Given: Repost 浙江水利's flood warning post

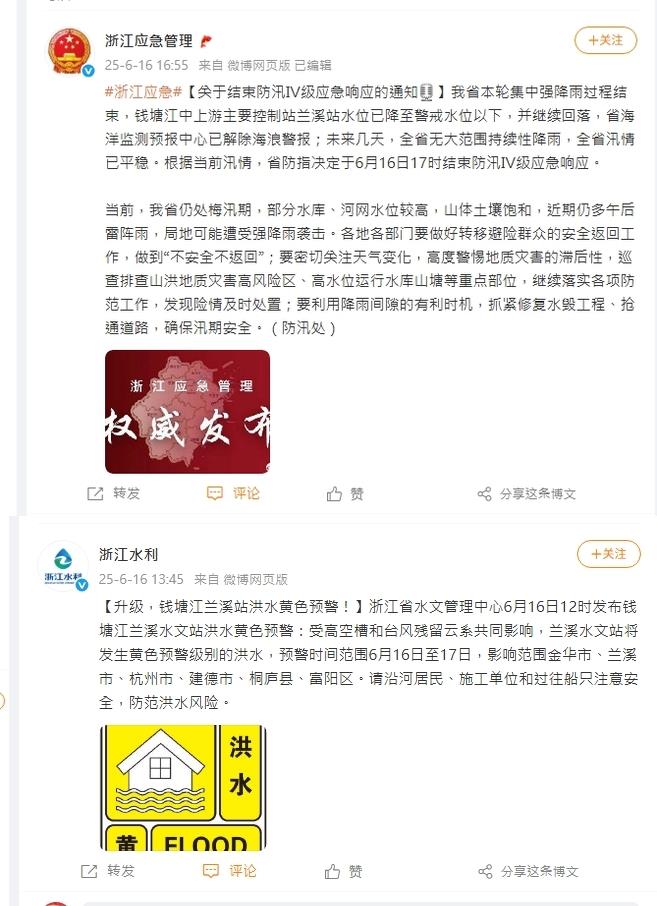Looking at the screenshot, I should click(108, 871).
